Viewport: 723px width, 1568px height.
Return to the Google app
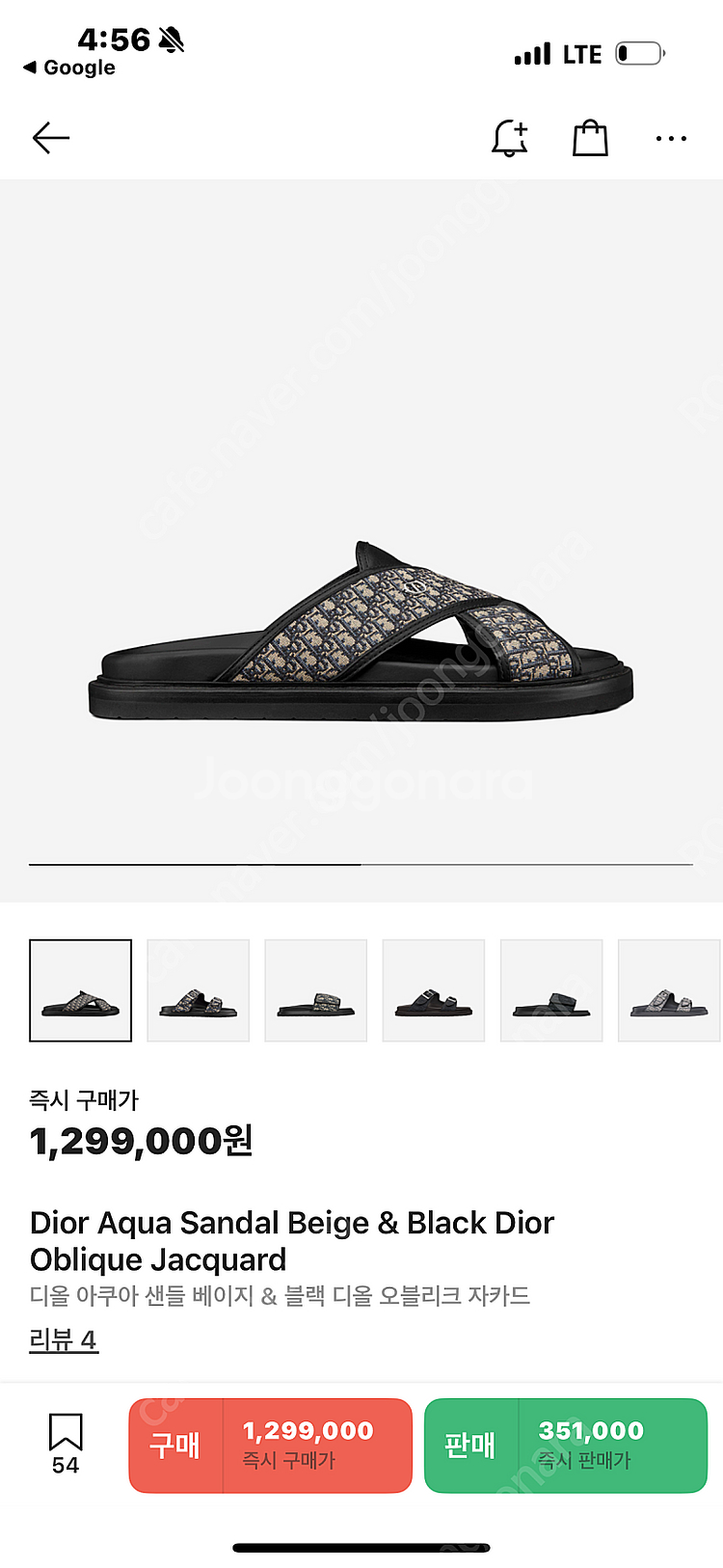tap(69, 68)
